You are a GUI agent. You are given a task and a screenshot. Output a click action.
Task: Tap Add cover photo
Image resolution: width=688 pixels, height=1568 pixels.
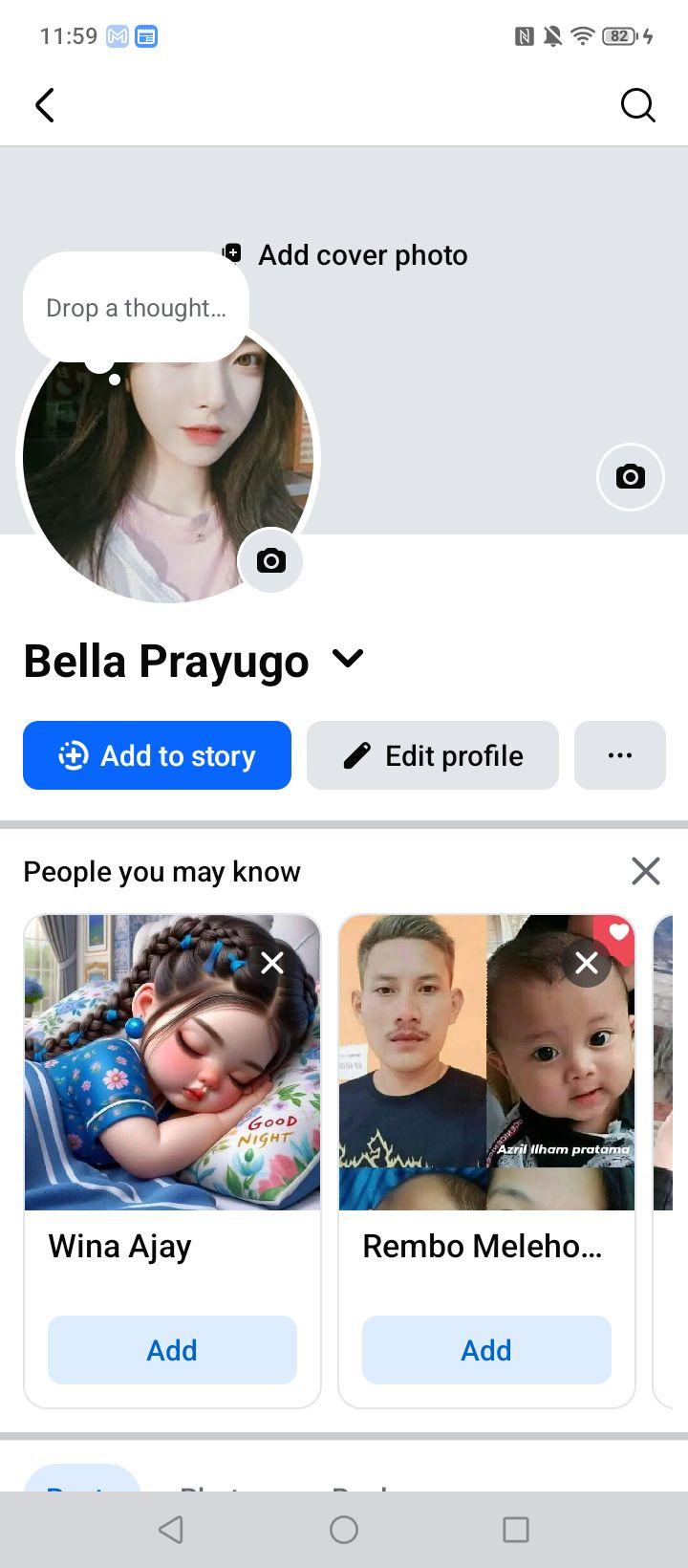coord(345,255)
